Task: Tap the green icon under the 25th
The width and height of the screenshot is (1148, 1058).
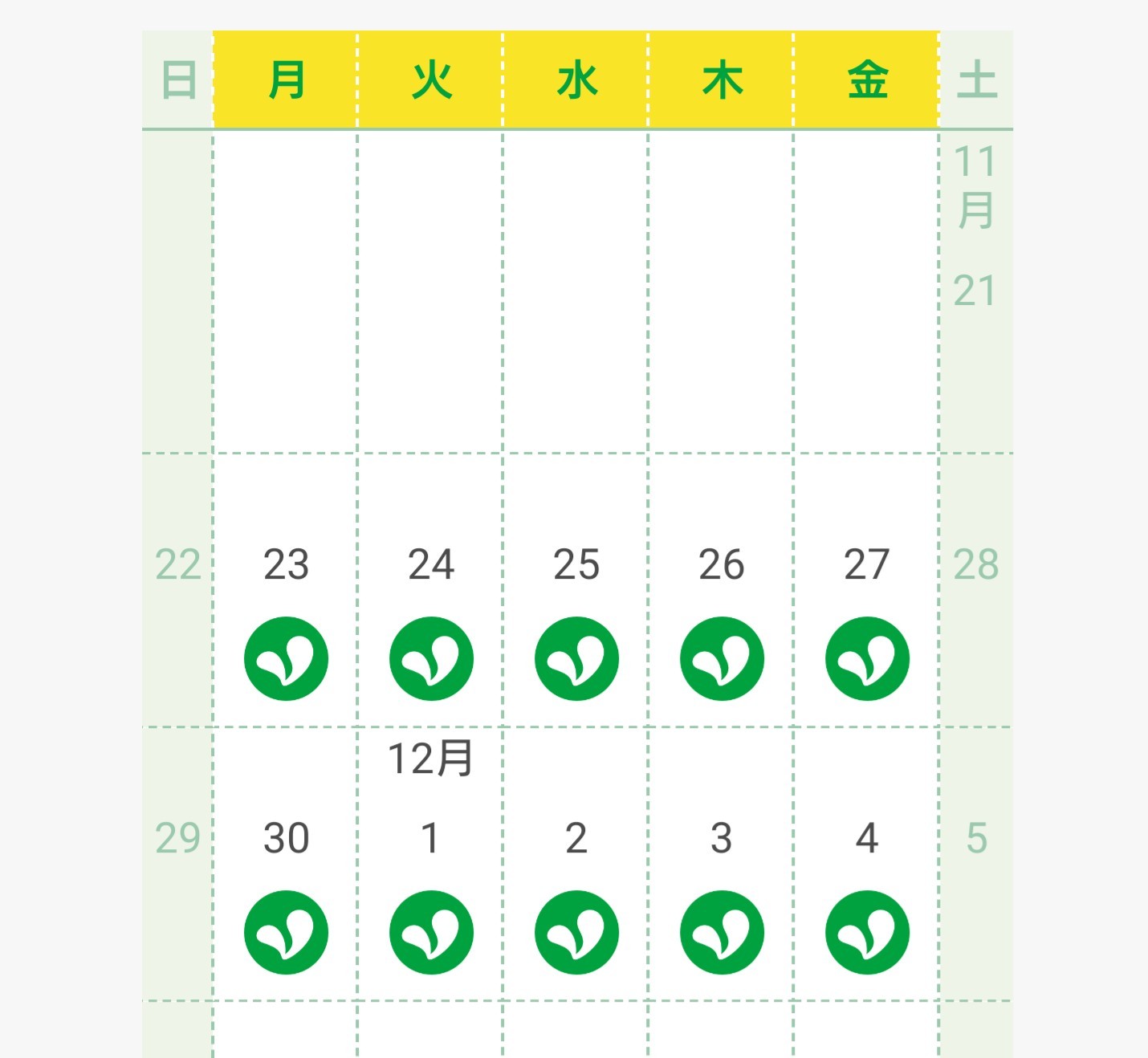Action: coord(576,658)
